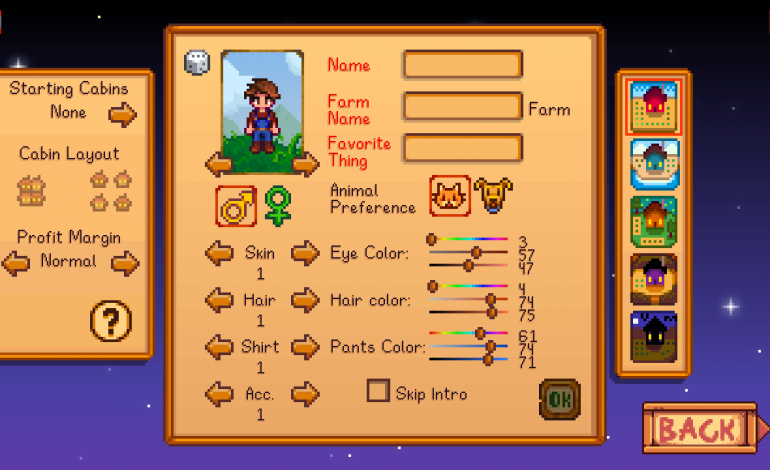Select the standard farm type at top
Viewport: 770px width, 470px height.
coord(654,106)
